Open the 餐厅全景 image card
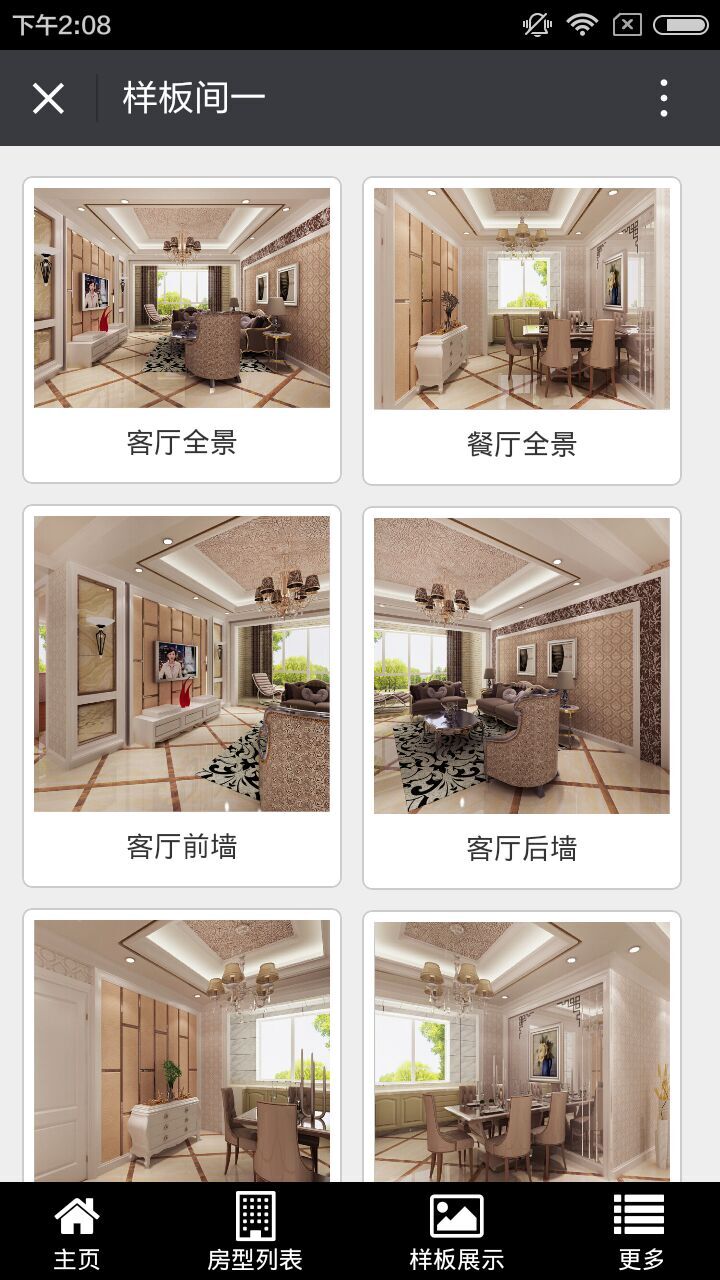The height and width of the screenshot is (1280, 720). tap(522, 330)
